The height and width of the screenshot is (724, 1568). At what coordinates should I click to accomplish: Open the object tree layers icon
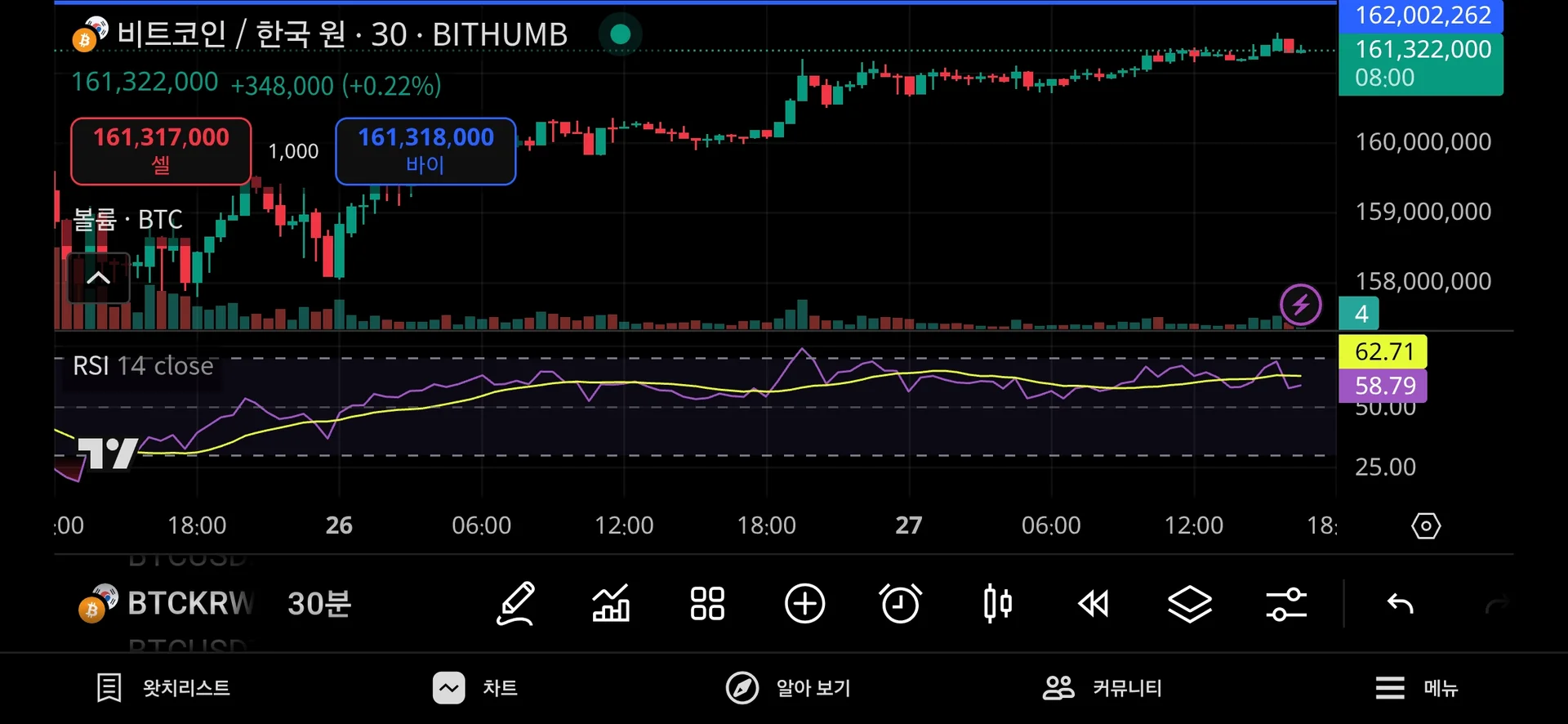click(1189, 604)
